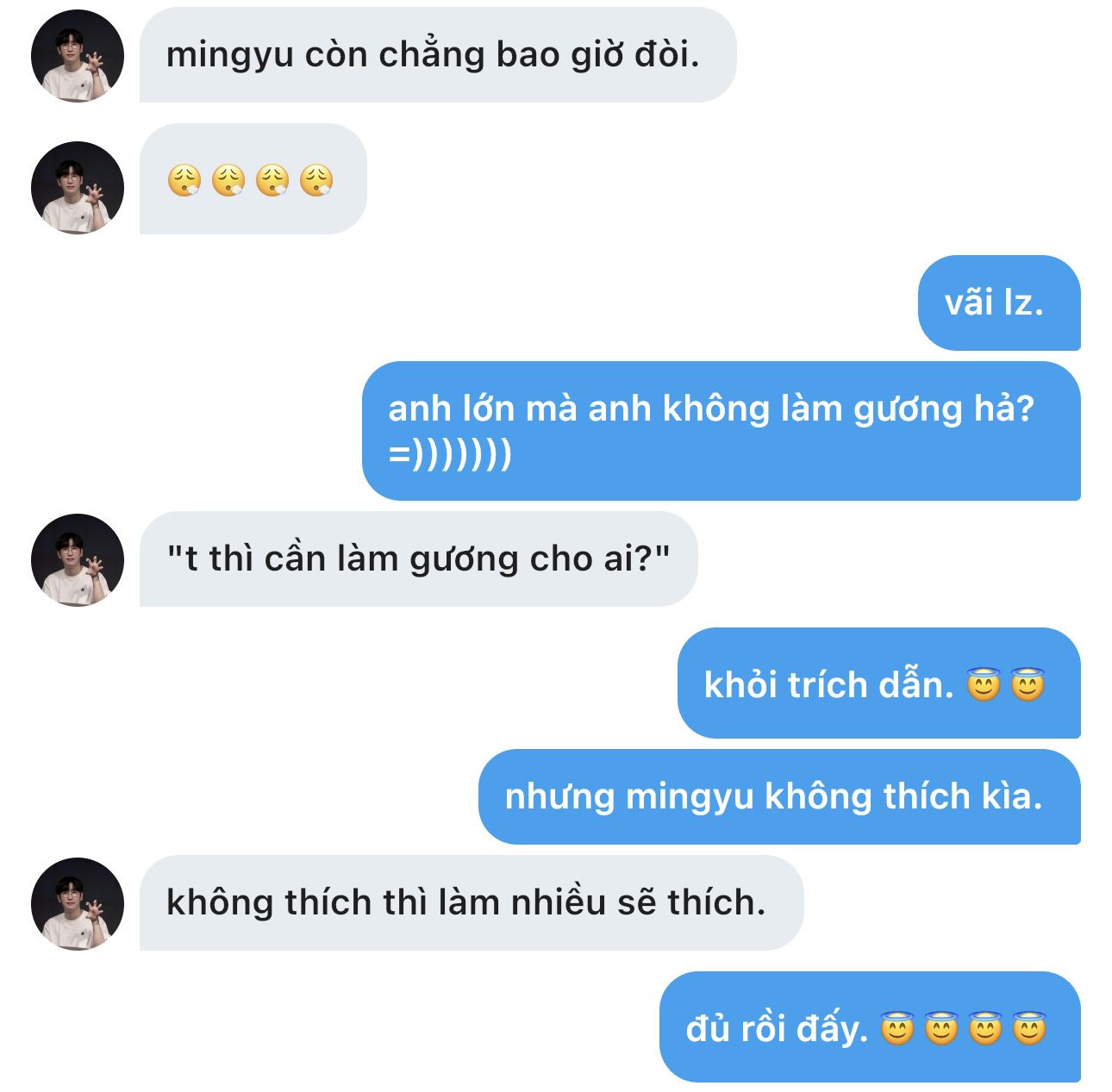The height and width of the screenshot is (1092, 1112).
Task: Open sender's avatar beside "mingyu còn chẳng bao giờ đòi"
Action: 78,56
